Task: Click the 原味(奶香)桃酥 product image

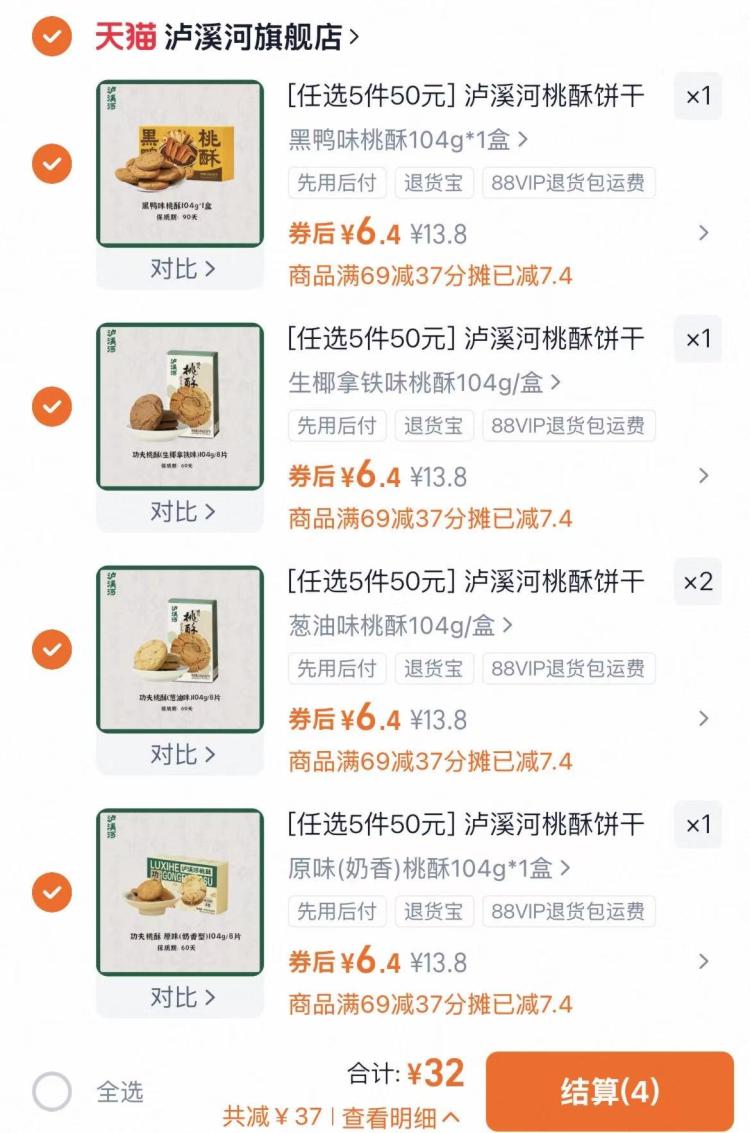Action: (x=178, y=893)
